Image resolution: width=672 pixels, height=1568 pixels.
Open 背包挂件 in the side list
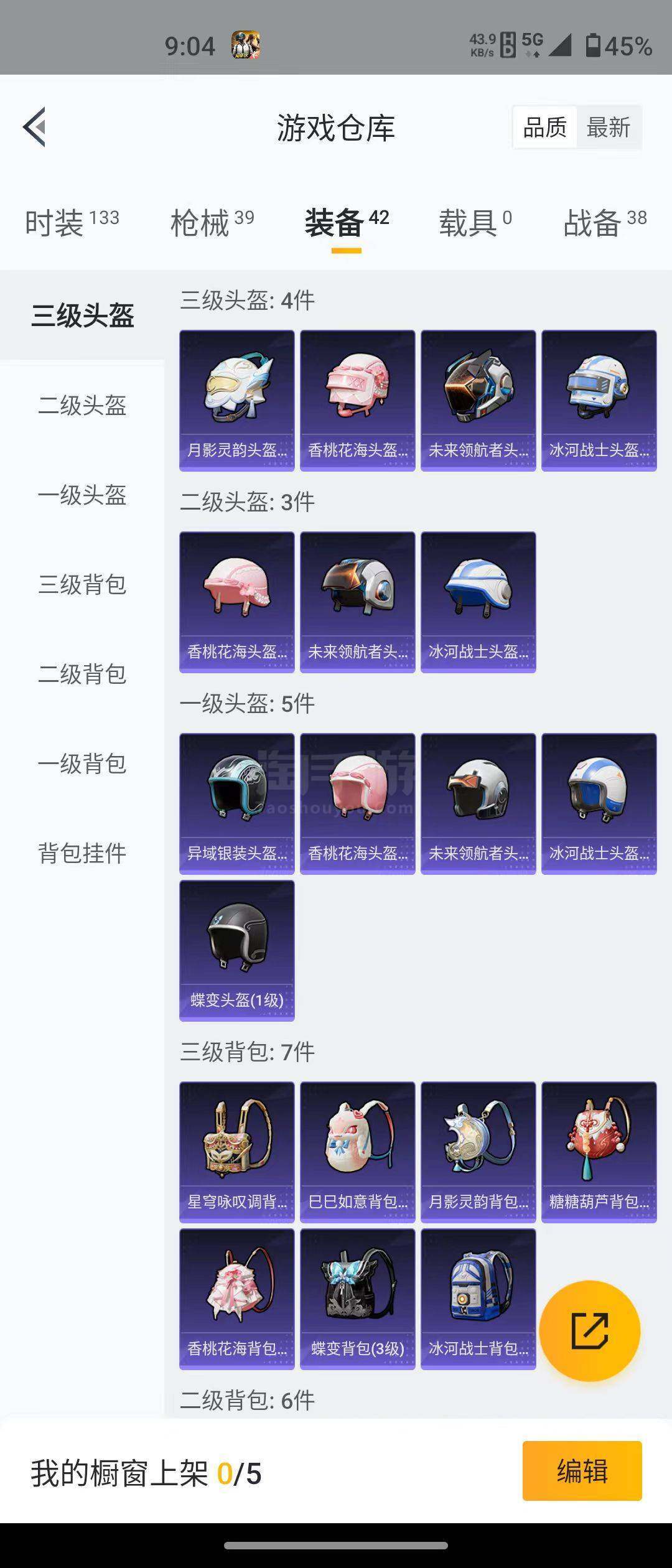click(82, 853)
